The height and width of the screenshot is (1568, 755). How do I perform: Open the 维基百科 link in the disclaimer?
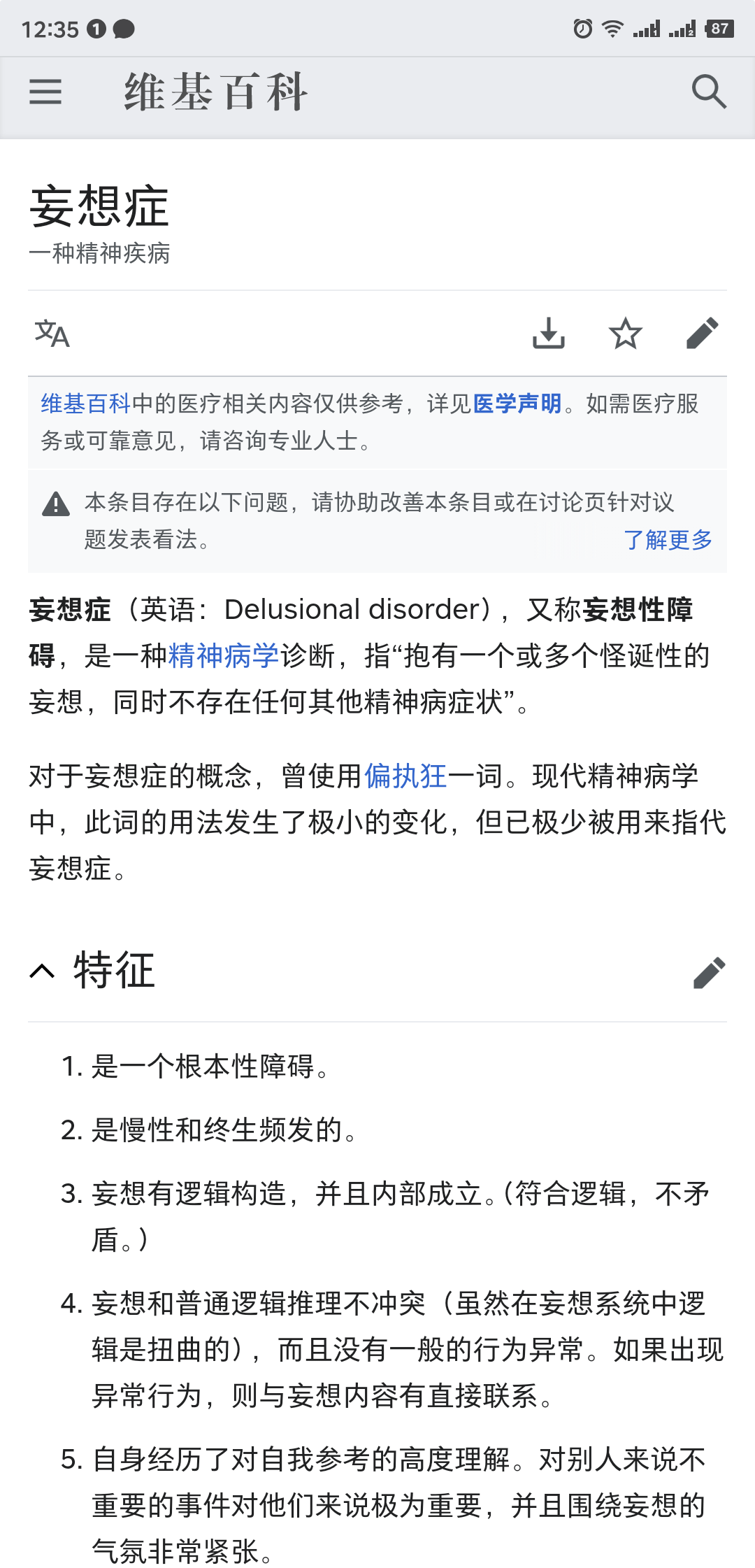point(85,404)
